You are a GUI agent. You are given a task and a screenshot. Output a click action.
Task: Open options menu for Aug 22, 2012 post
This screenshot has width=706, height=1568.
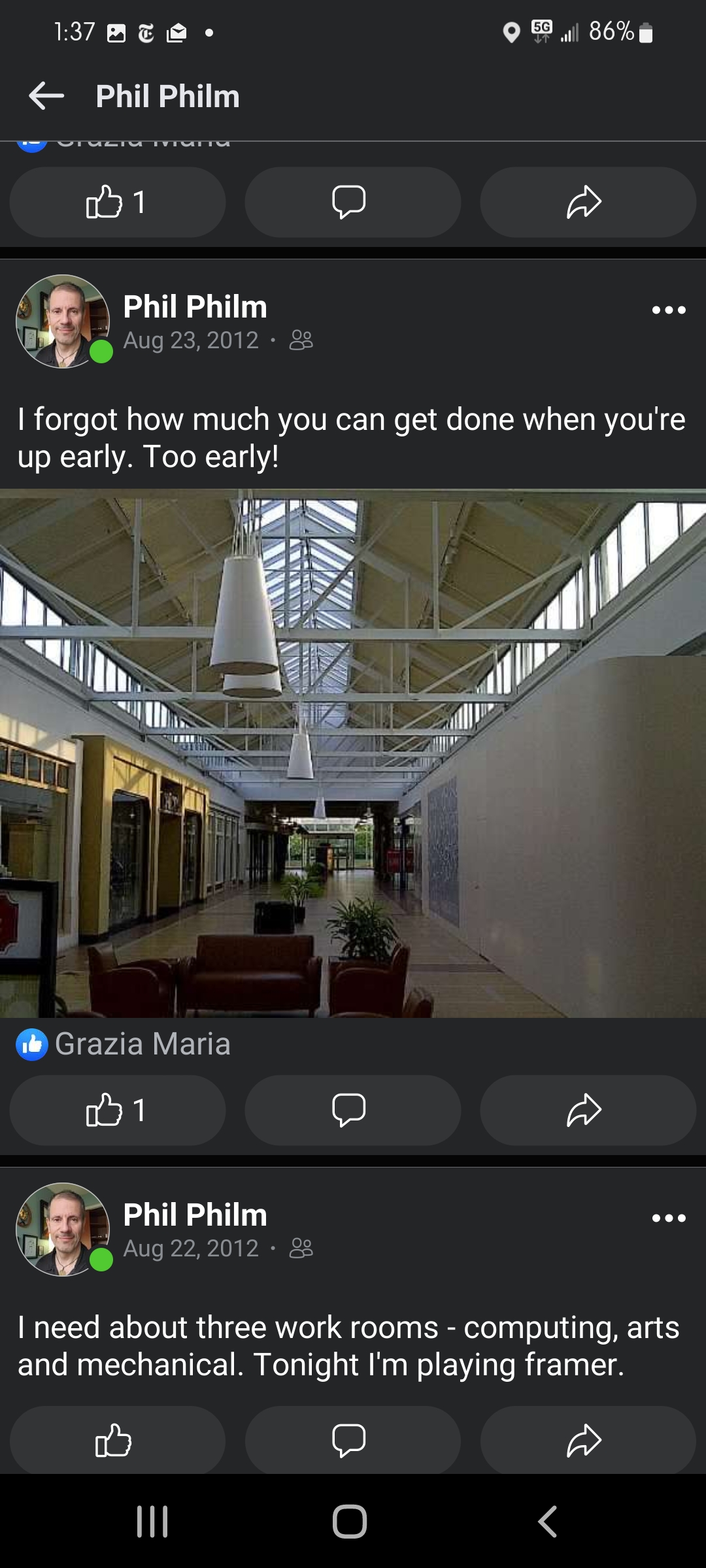click(x=668, y=1218)
